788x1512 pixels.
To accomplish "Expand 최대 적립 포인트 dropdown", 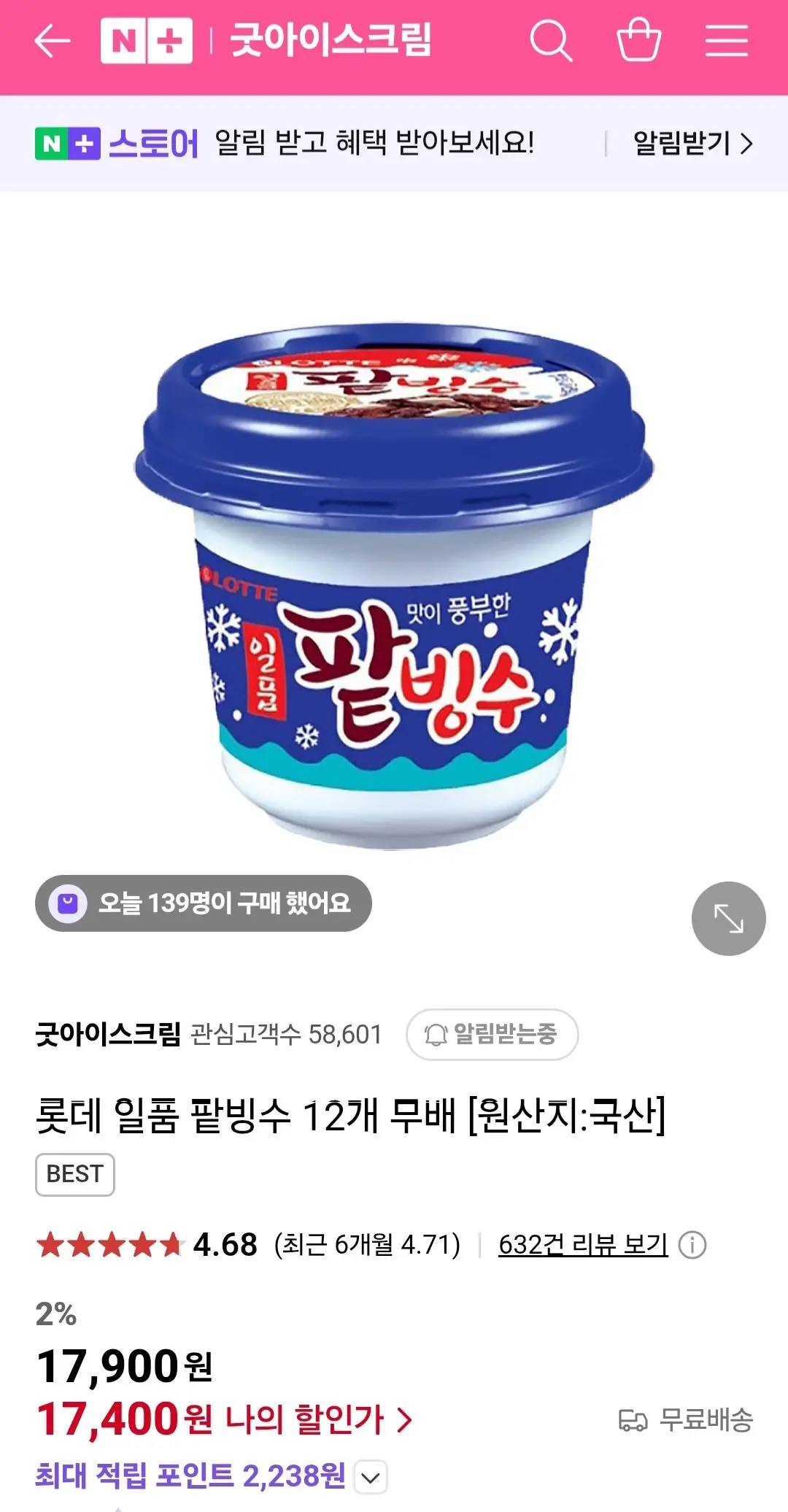I will click(371, 1478).
